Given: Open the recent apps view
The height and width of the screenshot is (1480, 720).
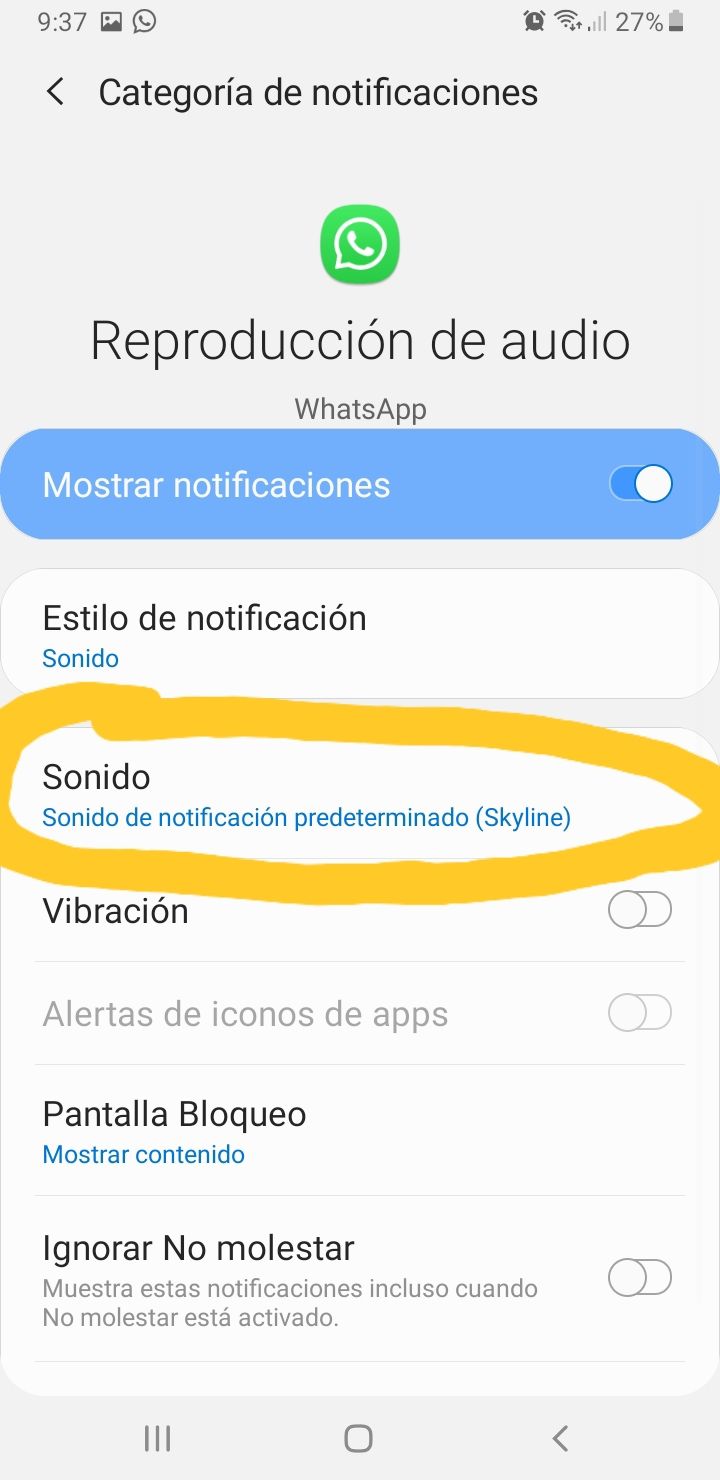Looking at the screenshot, I should coord(158,1438).
